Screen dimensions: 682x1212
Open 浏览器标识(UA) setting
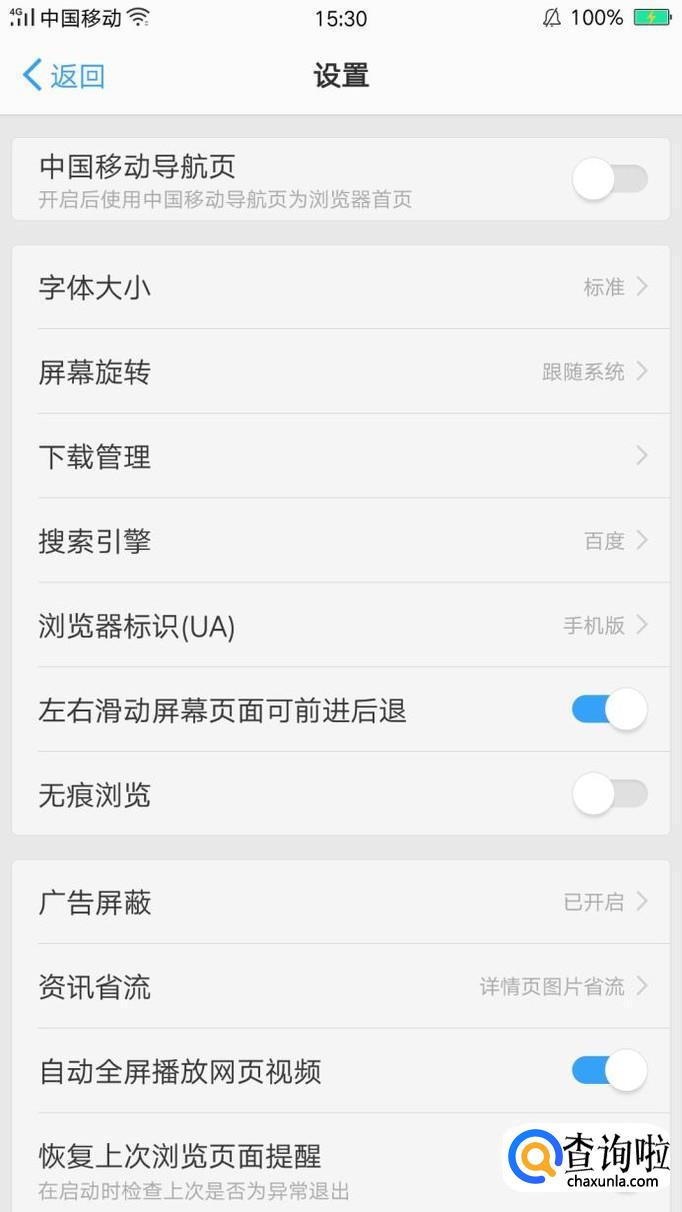341,626
